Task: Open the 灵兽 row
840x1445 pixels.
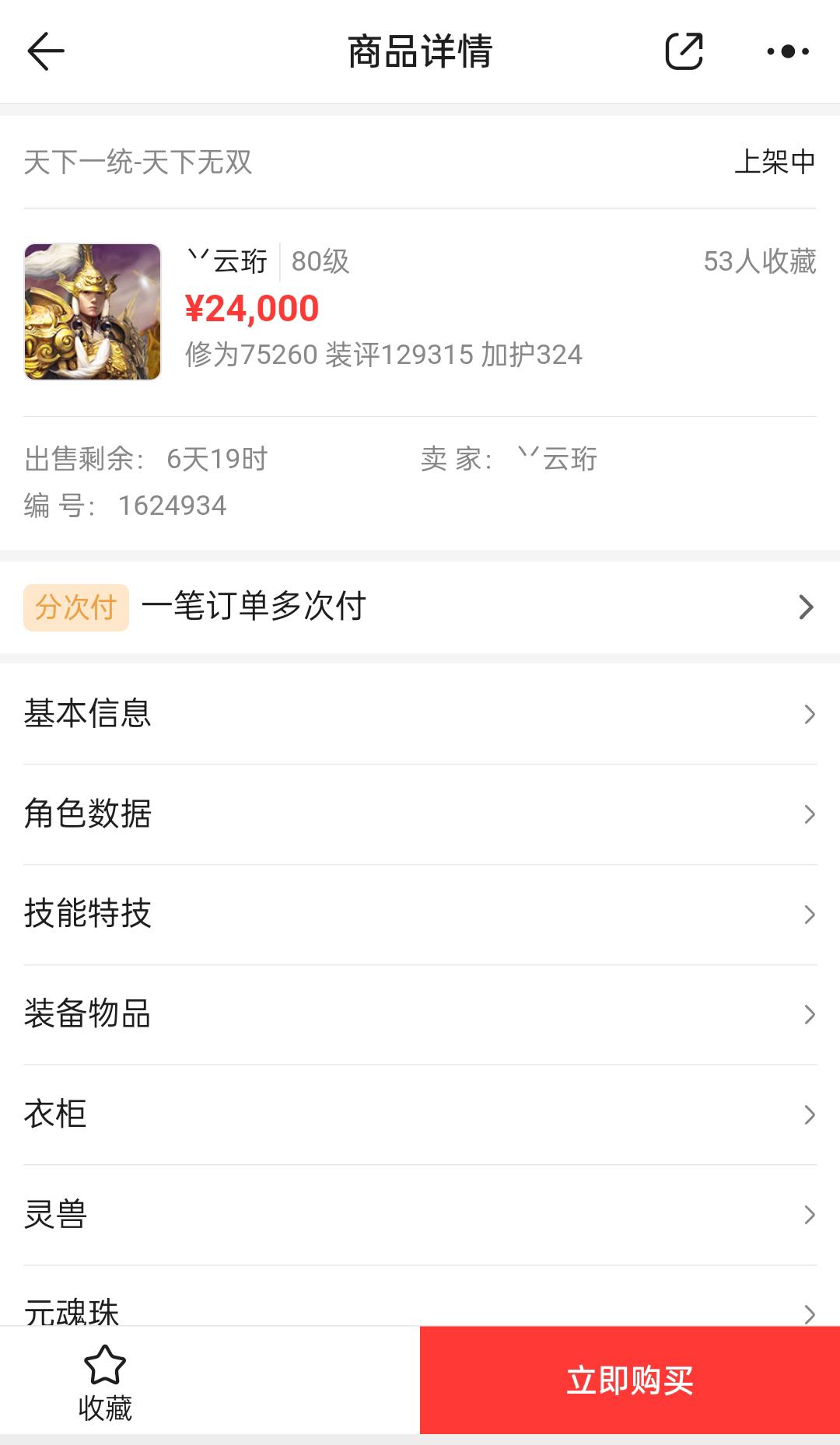Action: pyautogui.click(x=420, y=1214)
